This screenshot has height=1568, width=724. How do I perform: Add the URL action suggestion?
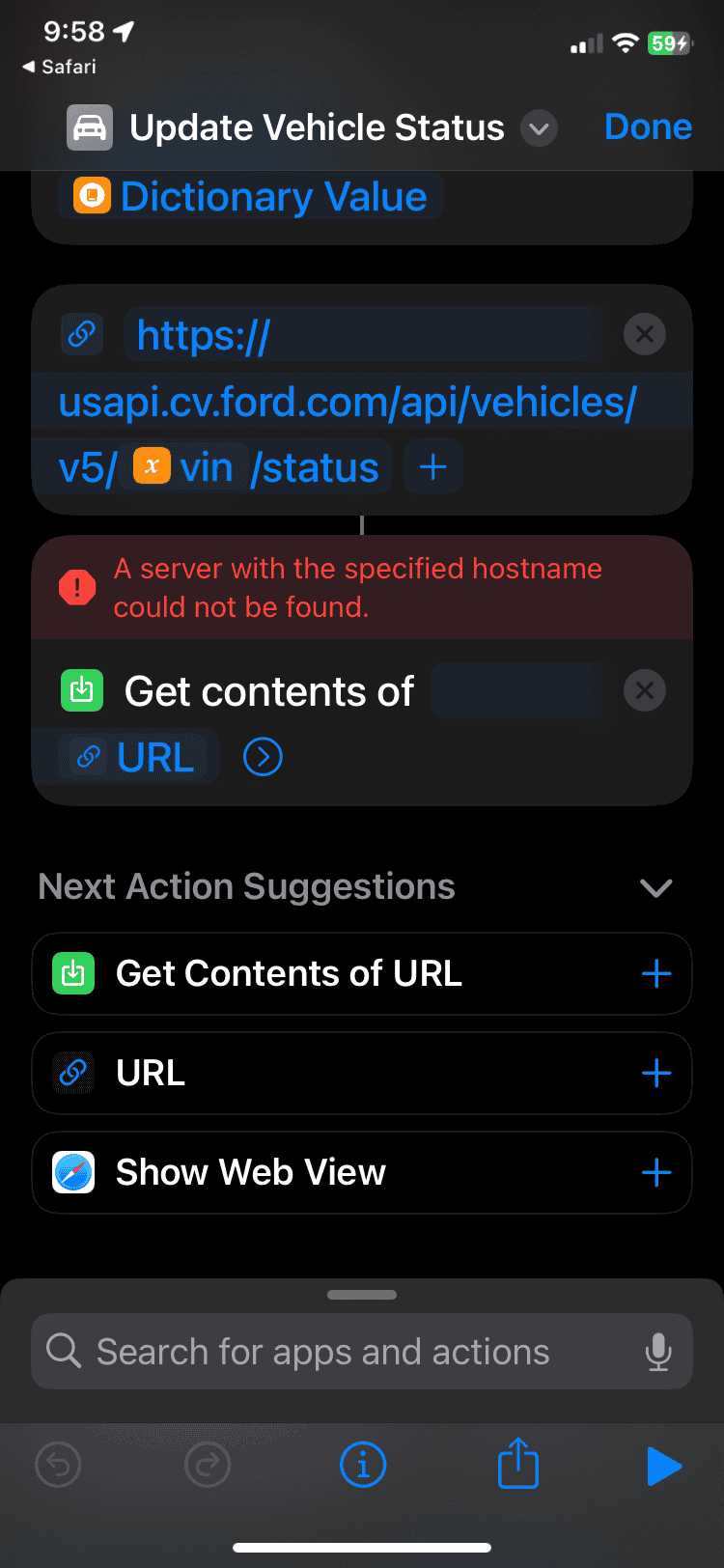pyautogui.click(x=655, y=1073)
